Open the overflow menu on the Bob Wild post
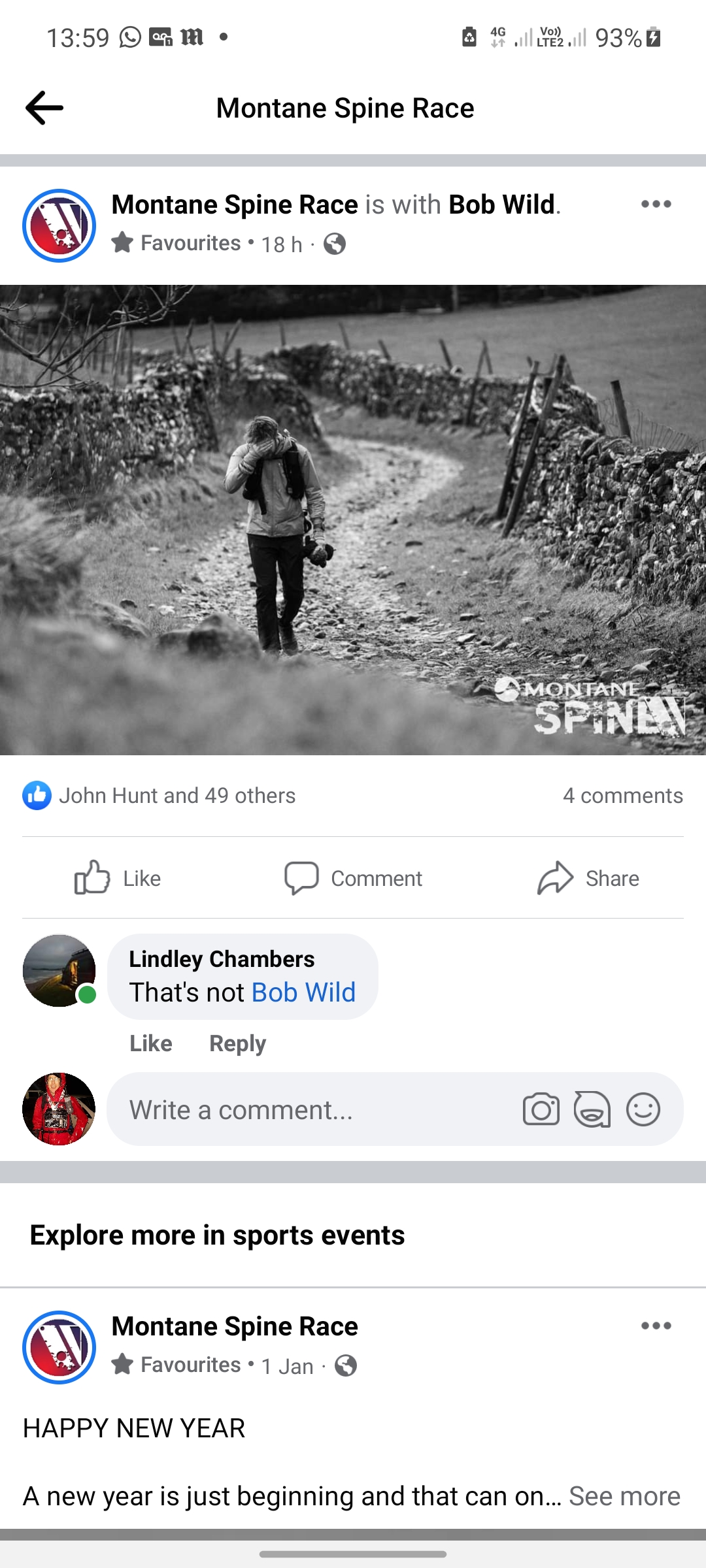 pyautogui.click(x=656, y=204)
